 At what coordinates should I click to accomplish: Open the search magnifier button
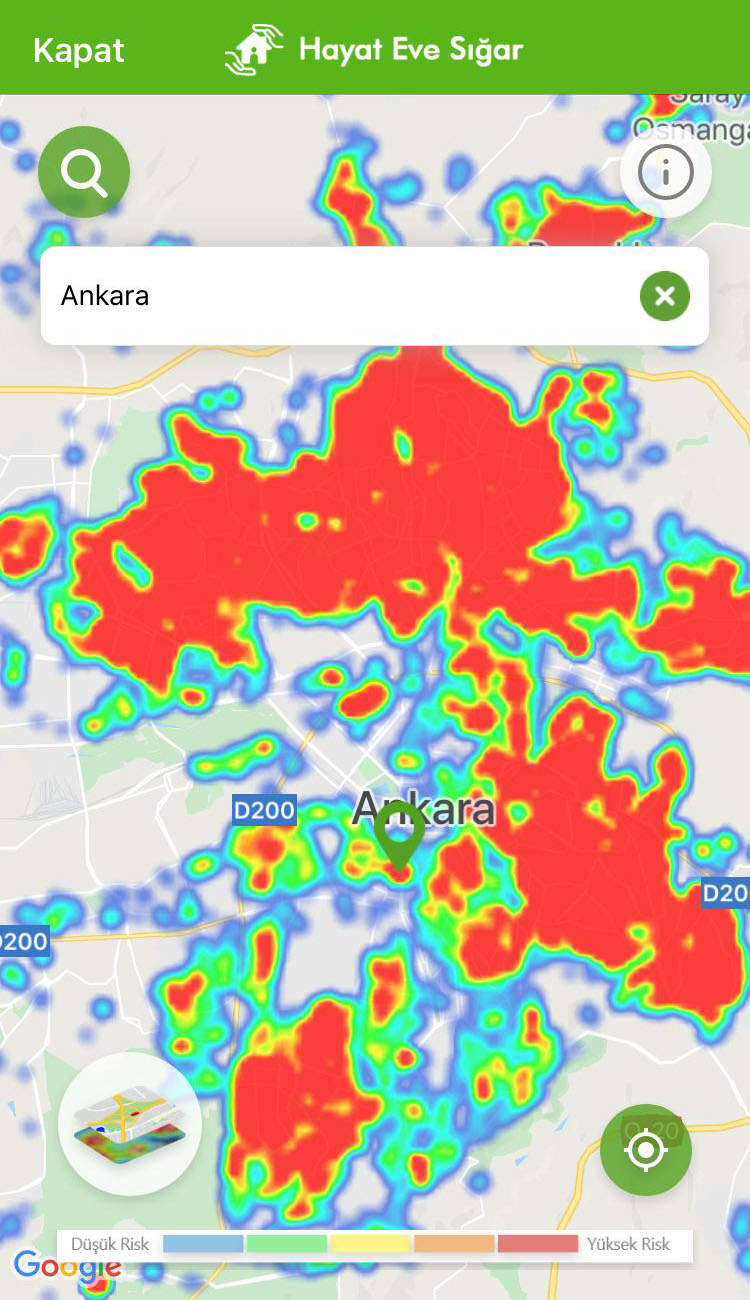[84, 172]
